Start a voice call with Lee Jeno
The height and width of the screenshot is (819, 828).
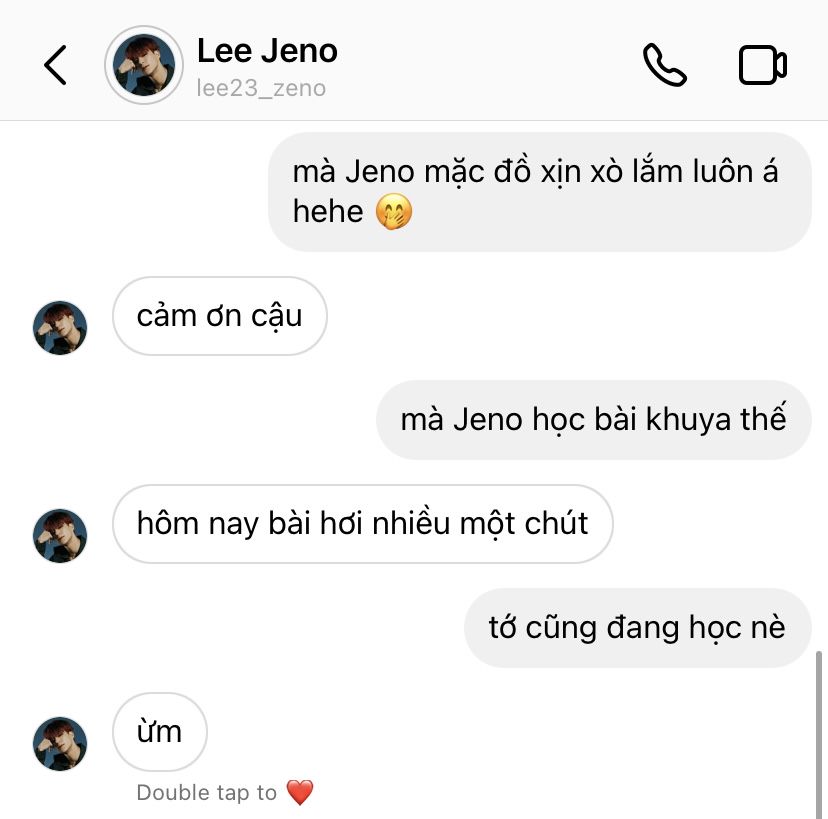[664, 66]
